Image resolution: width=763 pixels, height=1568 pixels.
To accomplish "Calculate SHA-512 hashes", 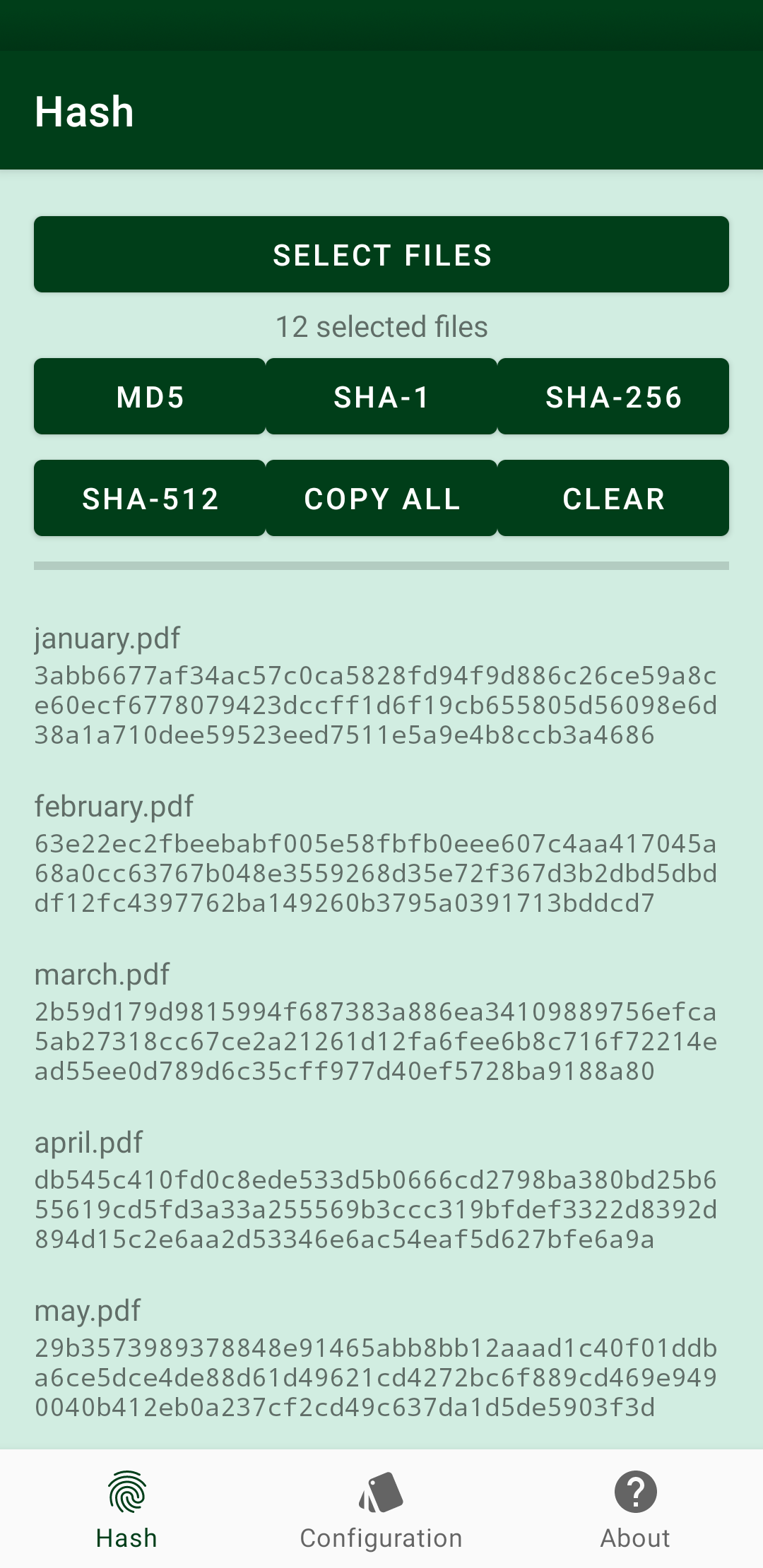I will click(x=150, y=498).
